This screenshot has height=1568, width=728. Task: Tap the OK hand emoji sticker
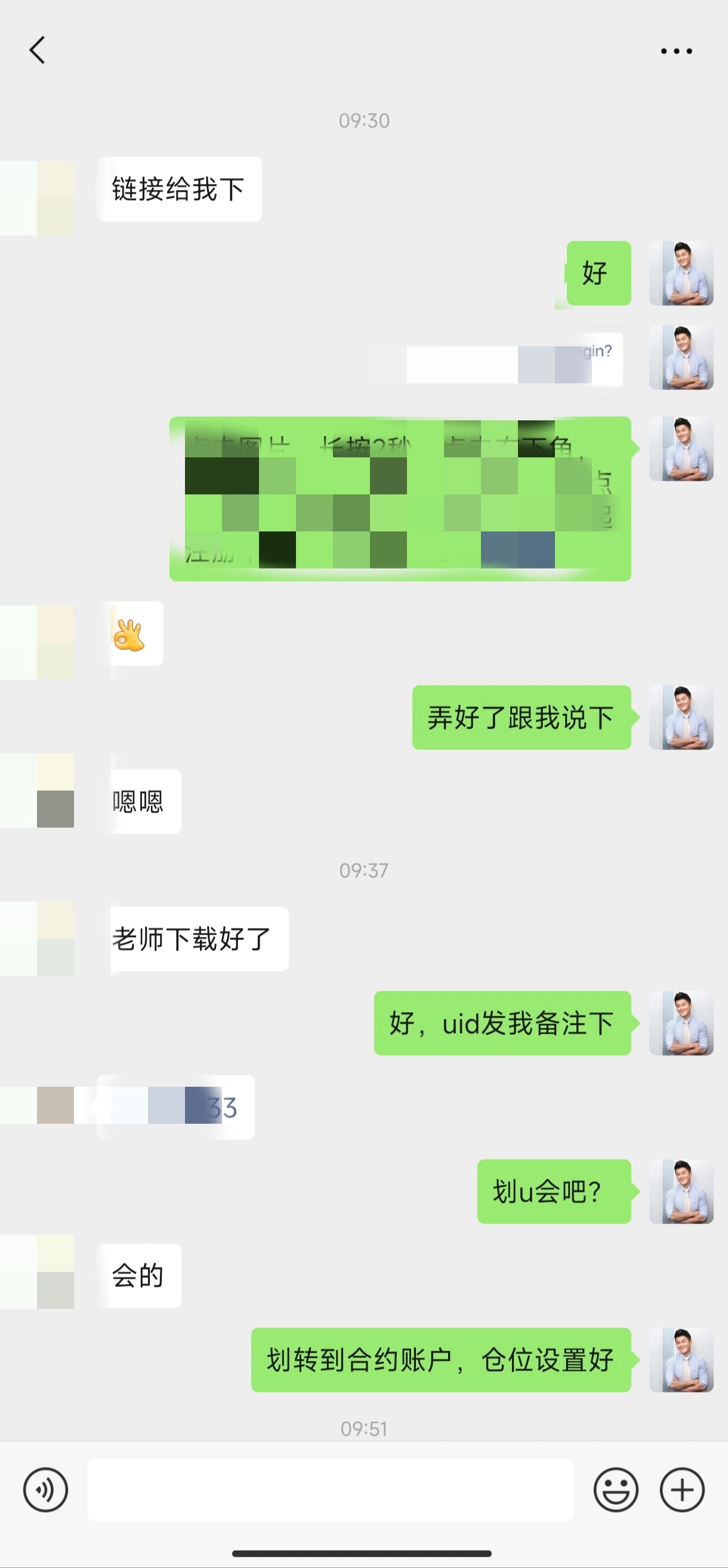point(134,634)
